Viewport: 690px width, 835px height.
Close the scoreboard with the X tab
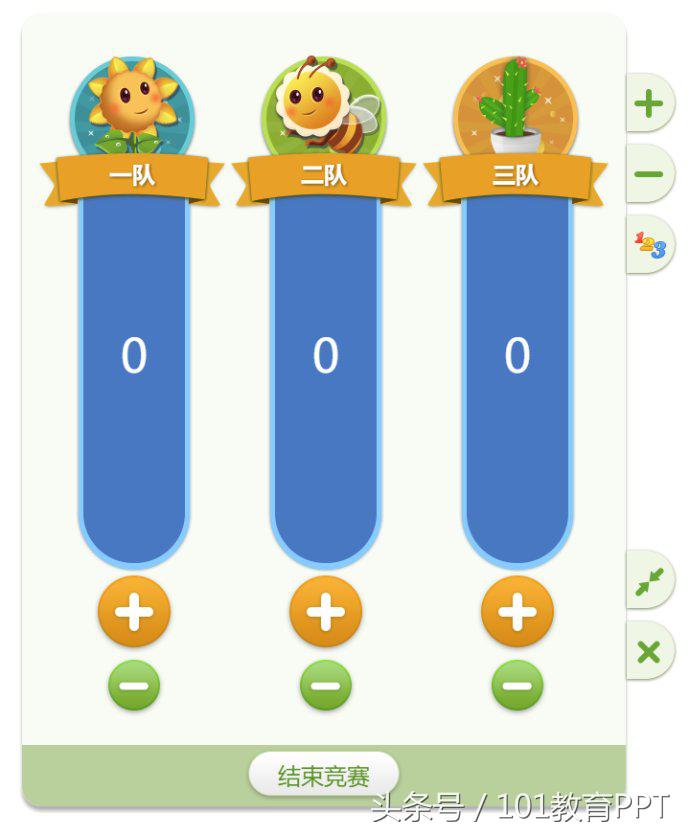[x=649, y=652]
